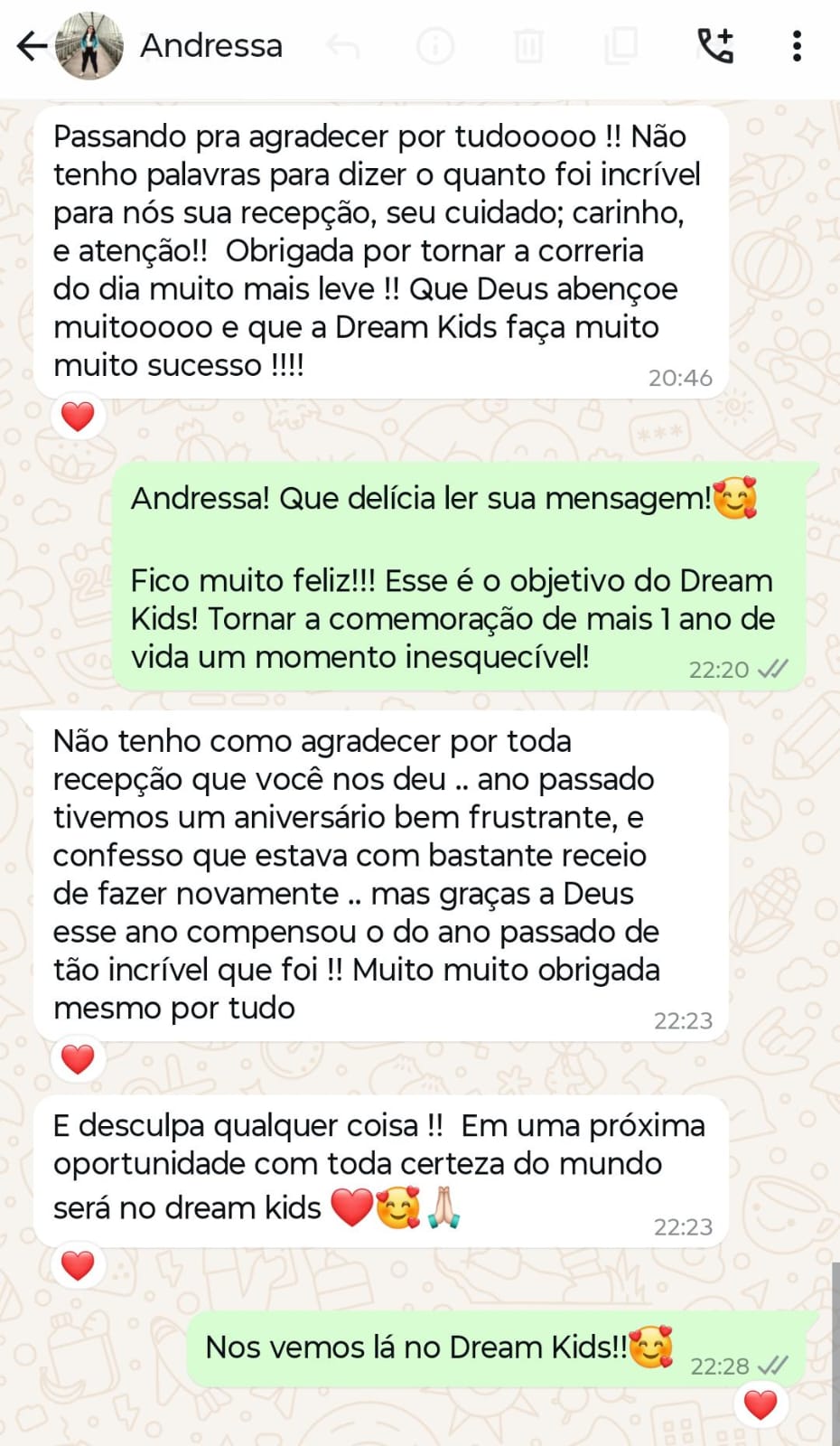Go back from Andressa's chat
Screen dimensions: 840x1446
pyautogui.click(x=32, y=46)
